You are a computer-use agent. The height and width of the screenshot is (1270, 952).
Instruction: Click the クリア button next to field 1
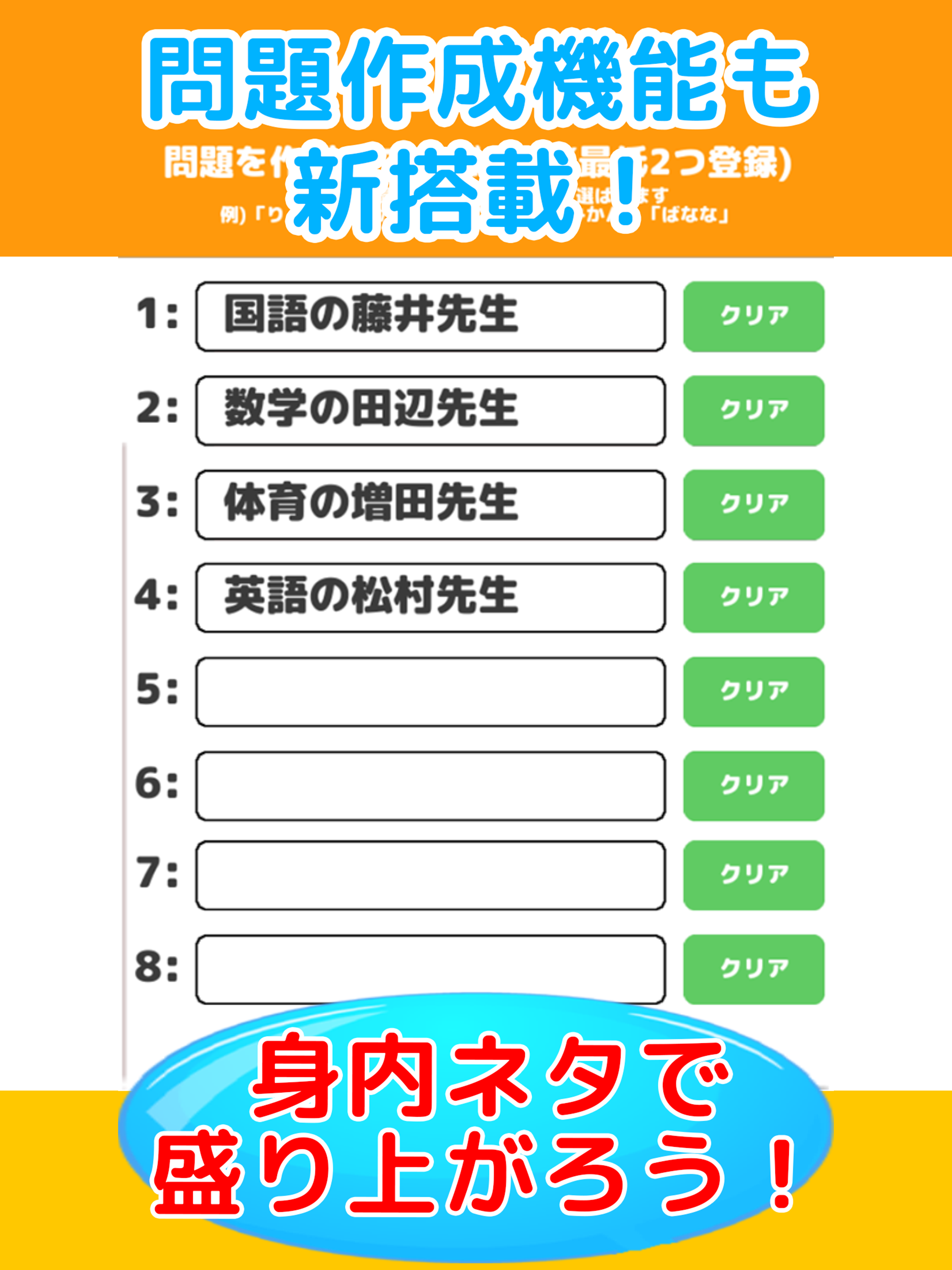tap(754, 316)
